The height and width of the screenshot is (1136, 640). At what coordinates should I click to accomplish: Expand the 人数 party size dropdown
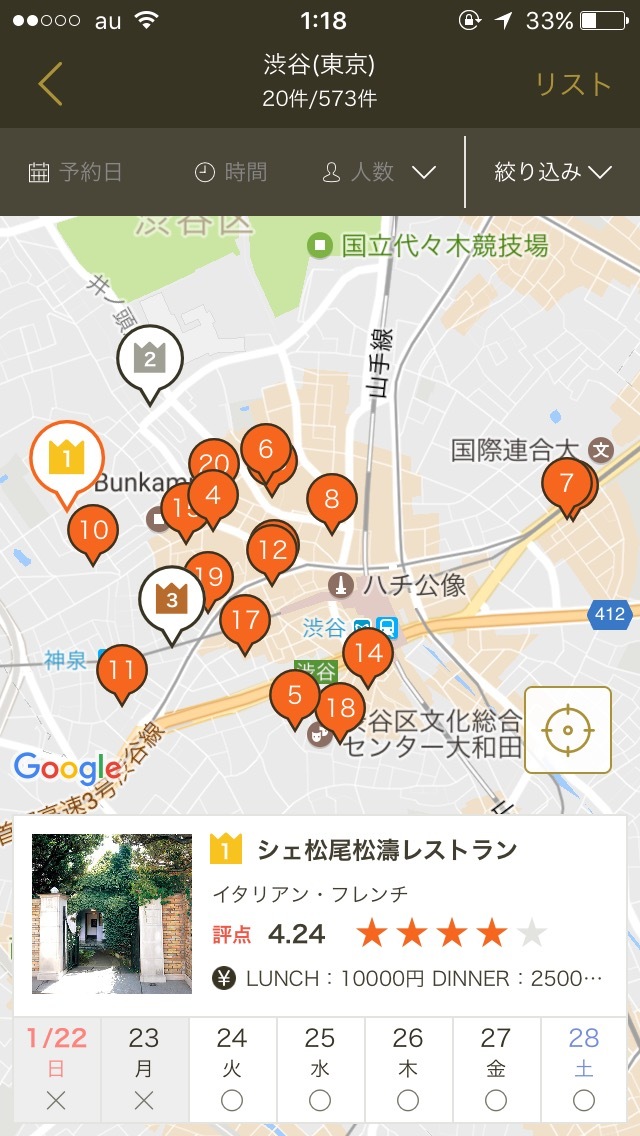click(378, 172)
